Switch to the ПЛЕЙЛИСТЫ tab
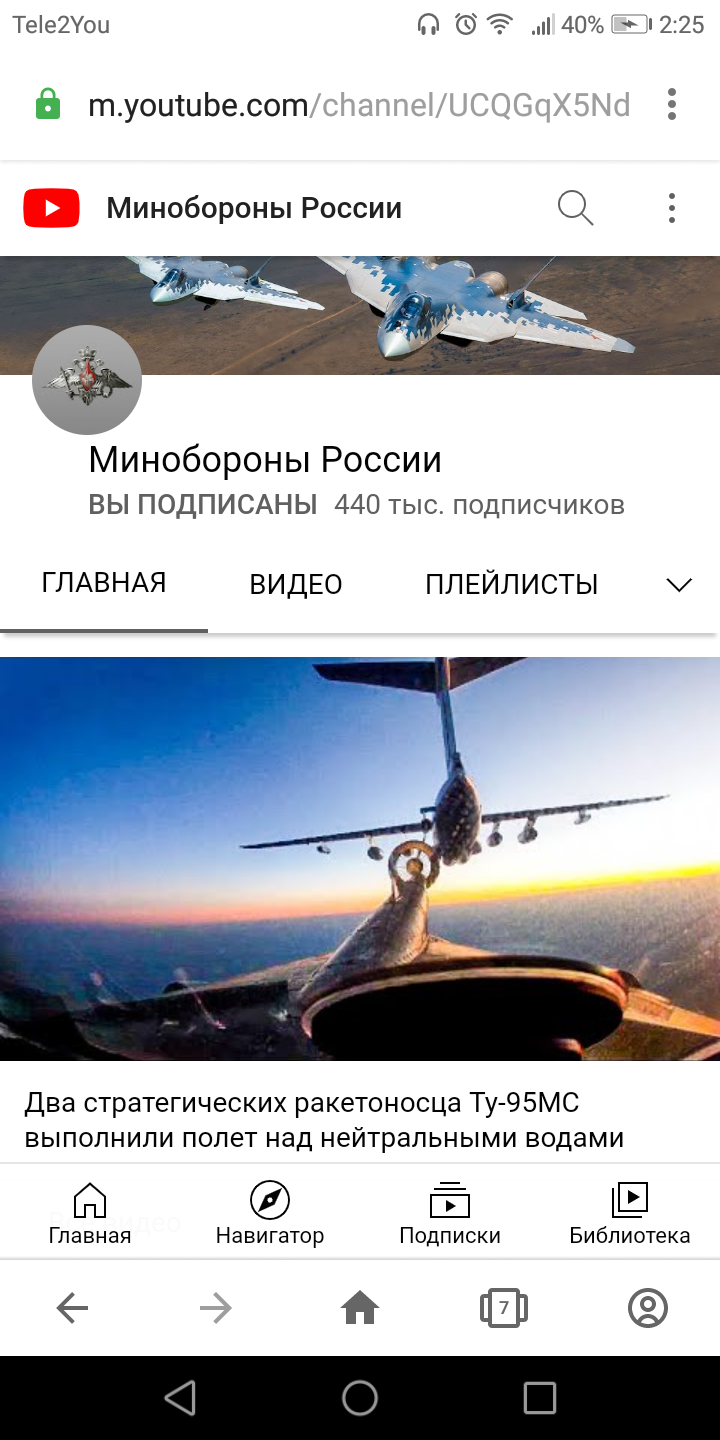This screenshot has height=1440, width=720. (x=511, y=584)
